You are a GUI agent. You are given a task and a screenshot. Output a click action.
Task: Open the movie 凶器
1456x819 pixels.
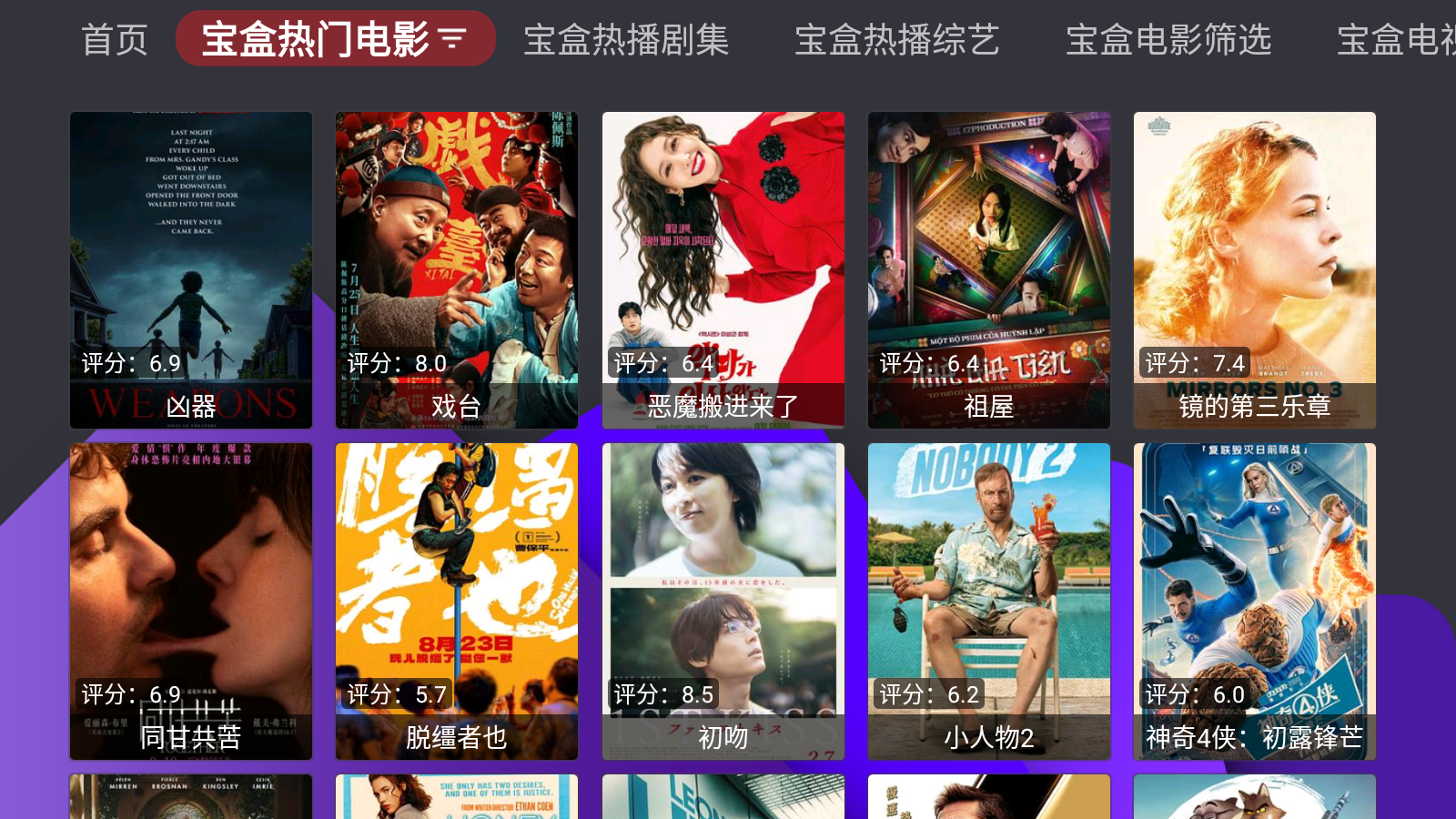pyautogui.click(x=191, y=269)
